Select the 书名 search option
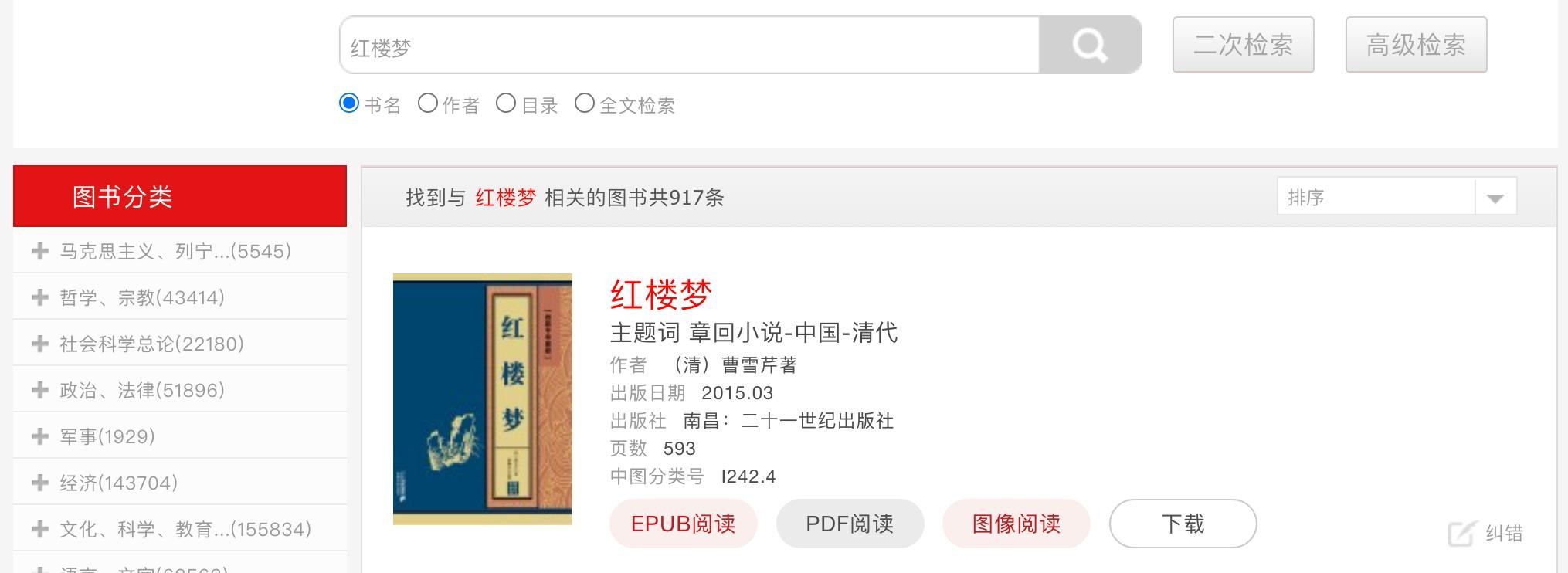Image resolution: width=1568 pixels, height=573 pixels. click(x=350, y=103)
